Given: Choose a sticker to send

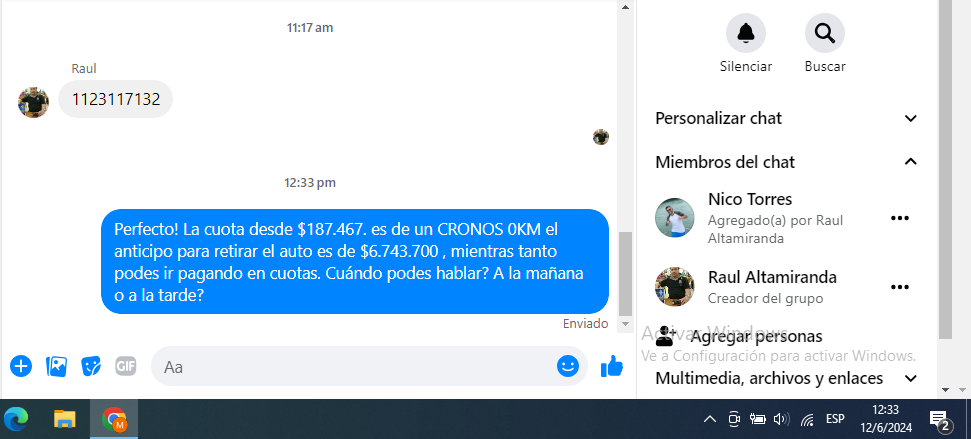Looking at the screenshot, I should 91,366.
